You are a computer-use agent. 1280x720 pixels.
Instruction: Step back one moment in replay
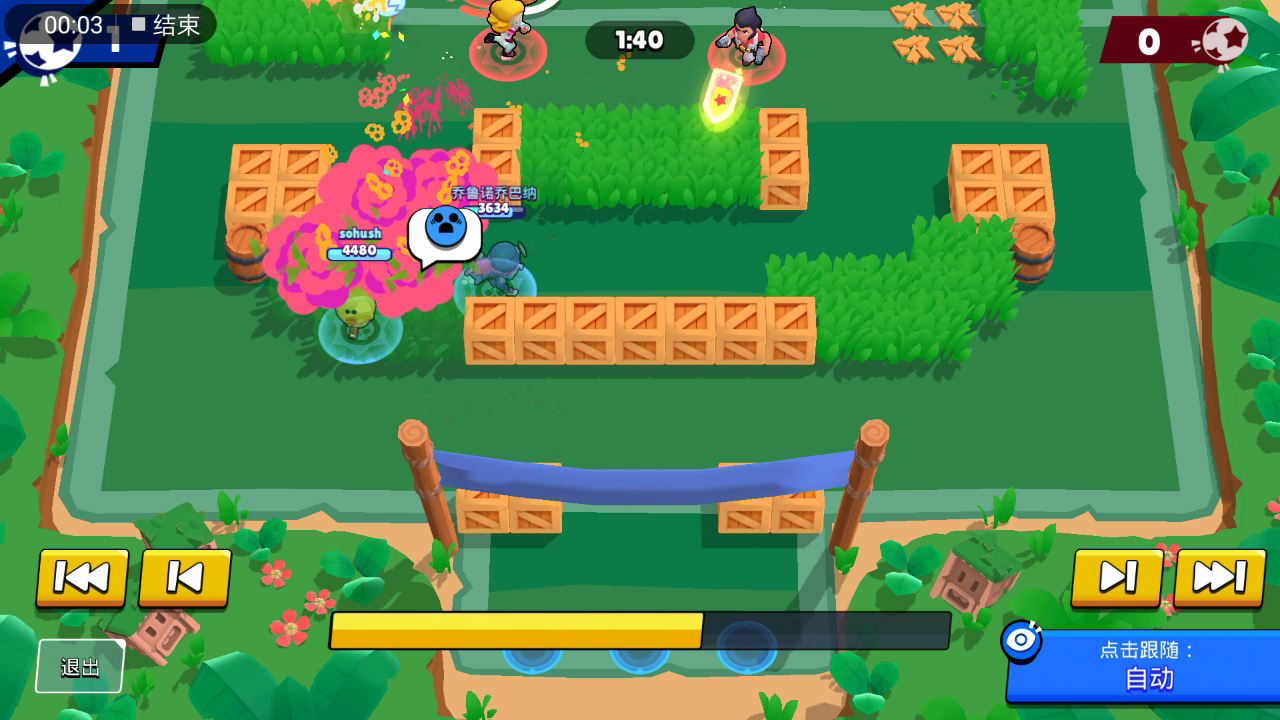185,578
